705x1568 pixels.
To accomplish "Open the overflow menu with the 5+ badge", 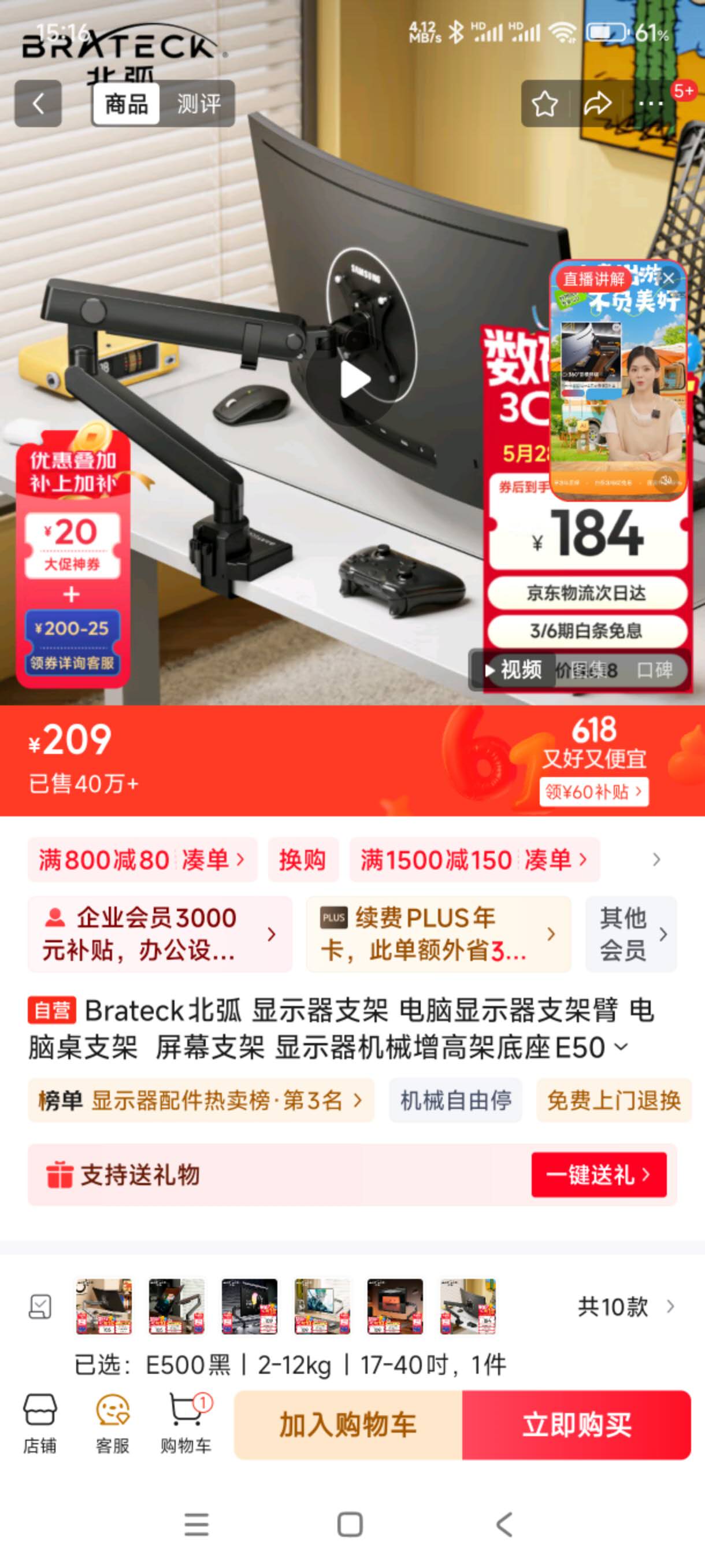I will point(651,104).
